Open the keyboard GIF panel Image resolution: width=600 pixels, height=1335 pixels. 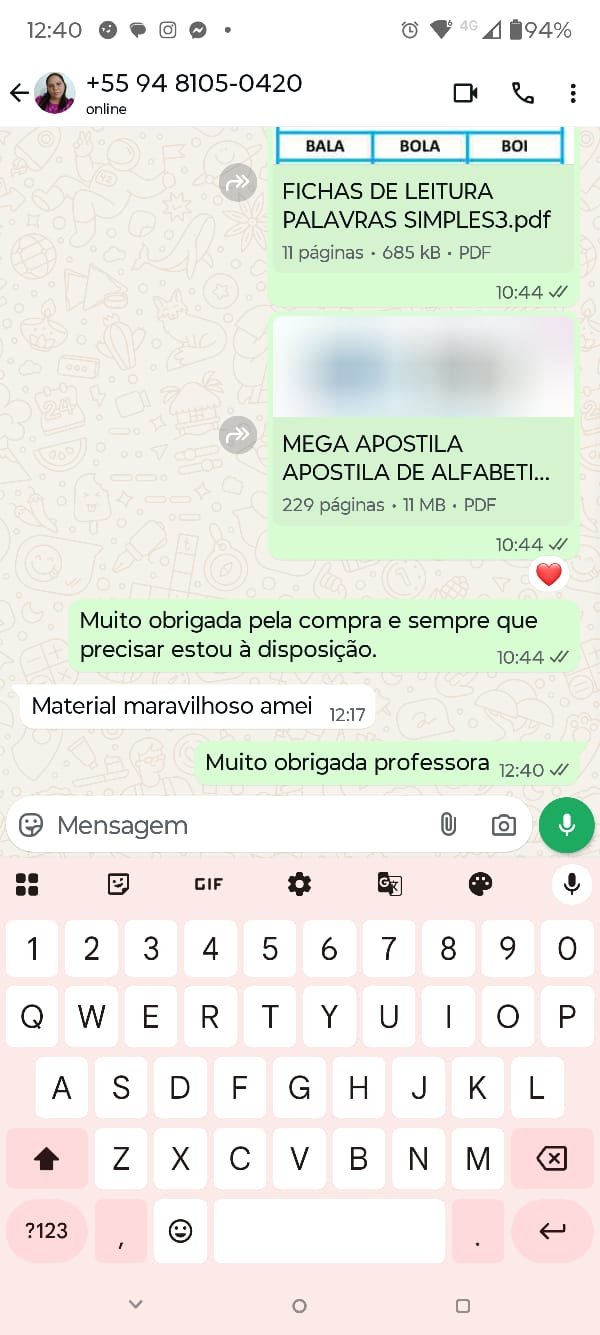208,884
